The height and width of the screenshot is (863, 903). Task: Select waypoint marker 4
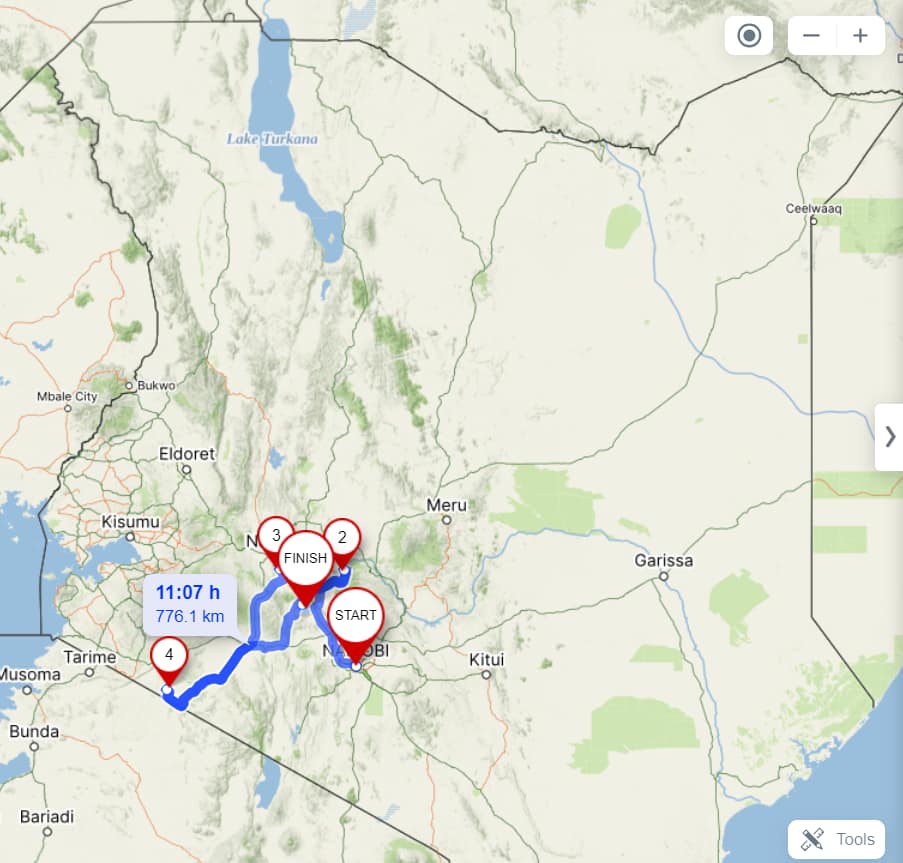(x=169, y=656)
